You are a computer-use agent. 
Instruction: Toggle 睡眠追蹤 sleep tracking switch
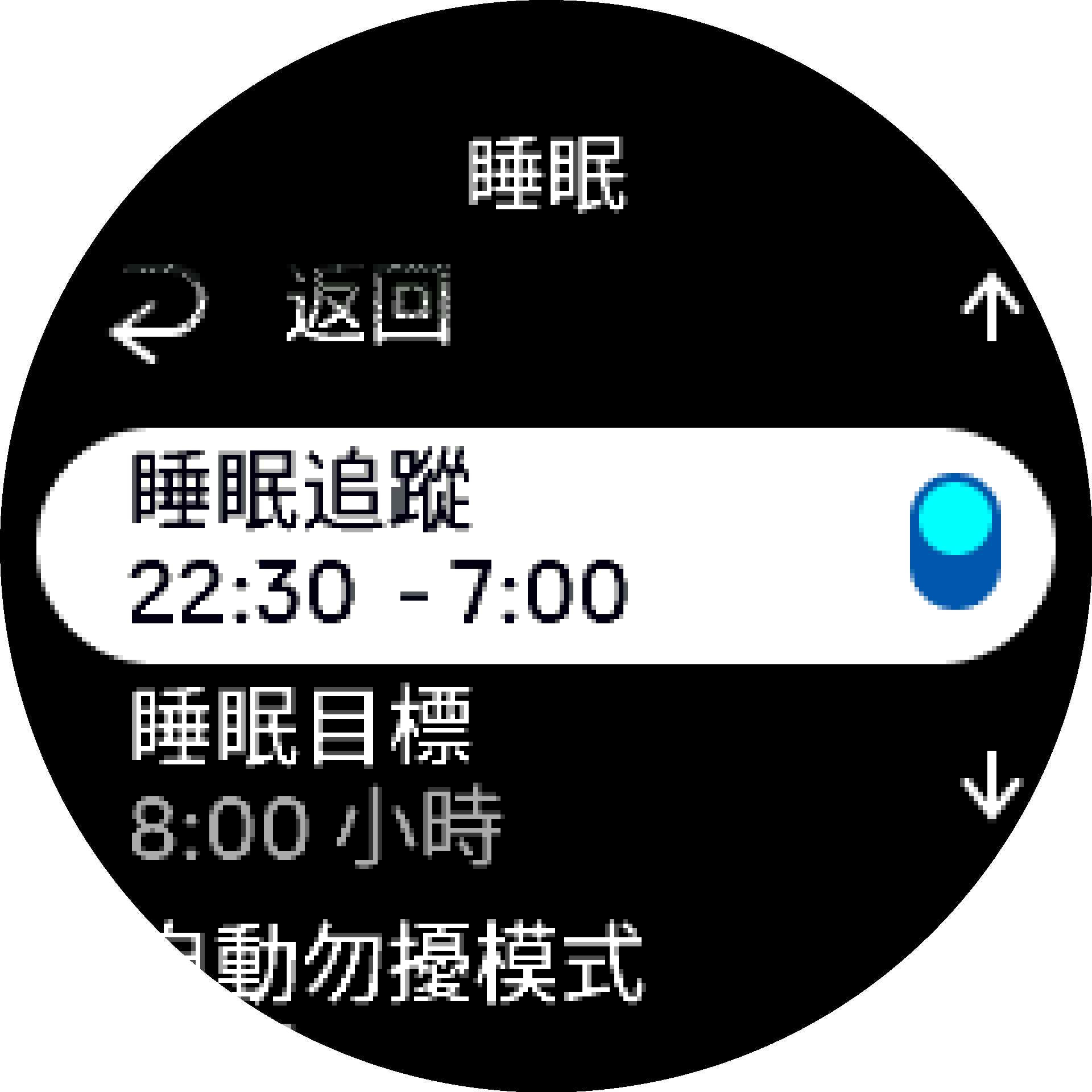[955, 541]
